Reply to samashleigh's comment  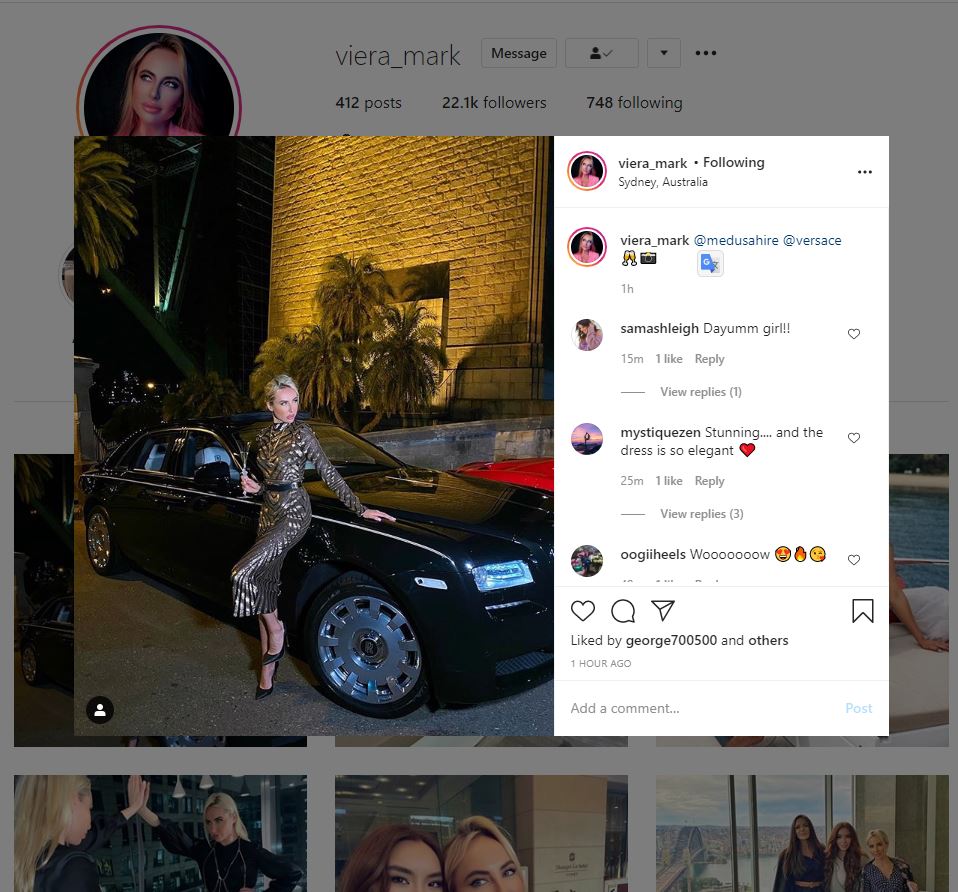(x=709, y=359)
